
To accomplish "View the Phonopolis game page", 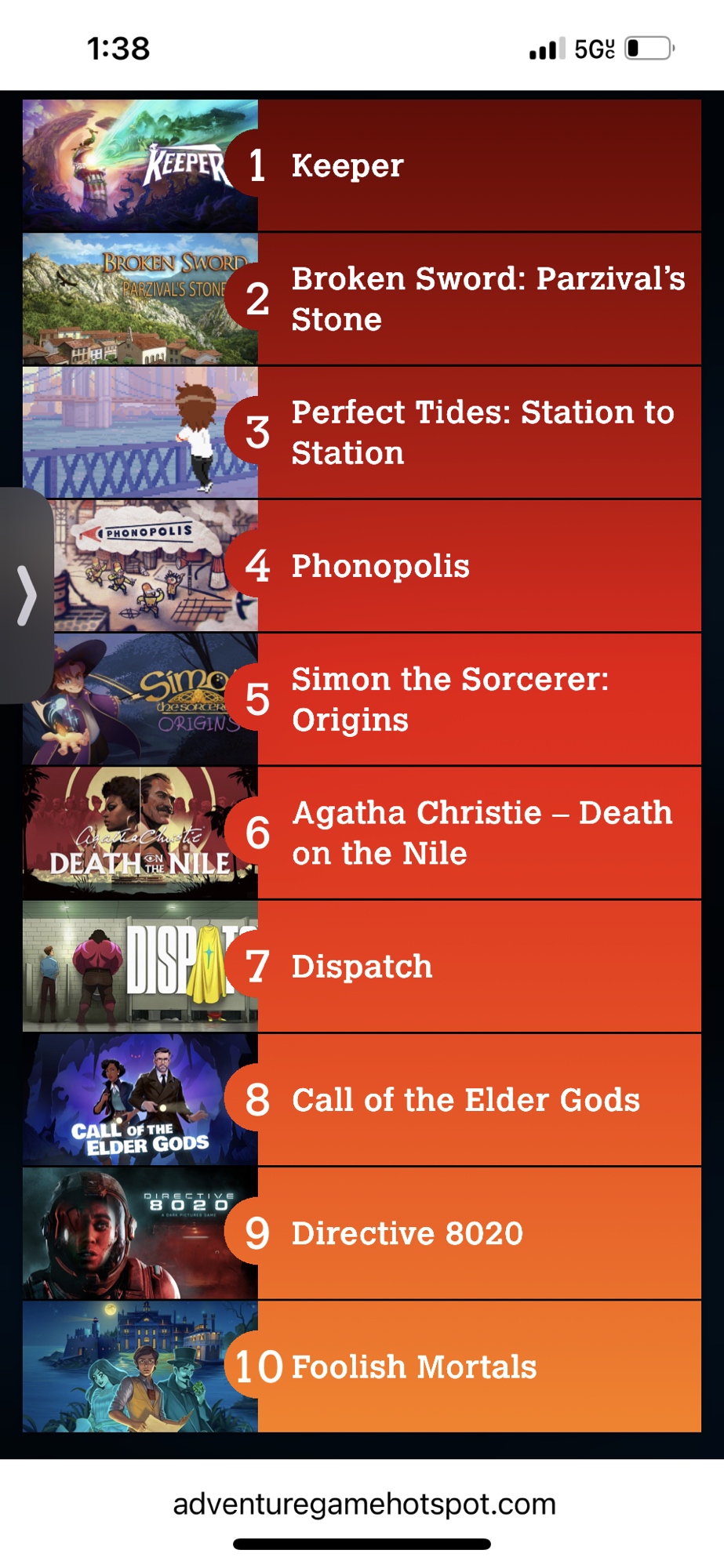I will [x=380, y=566].
